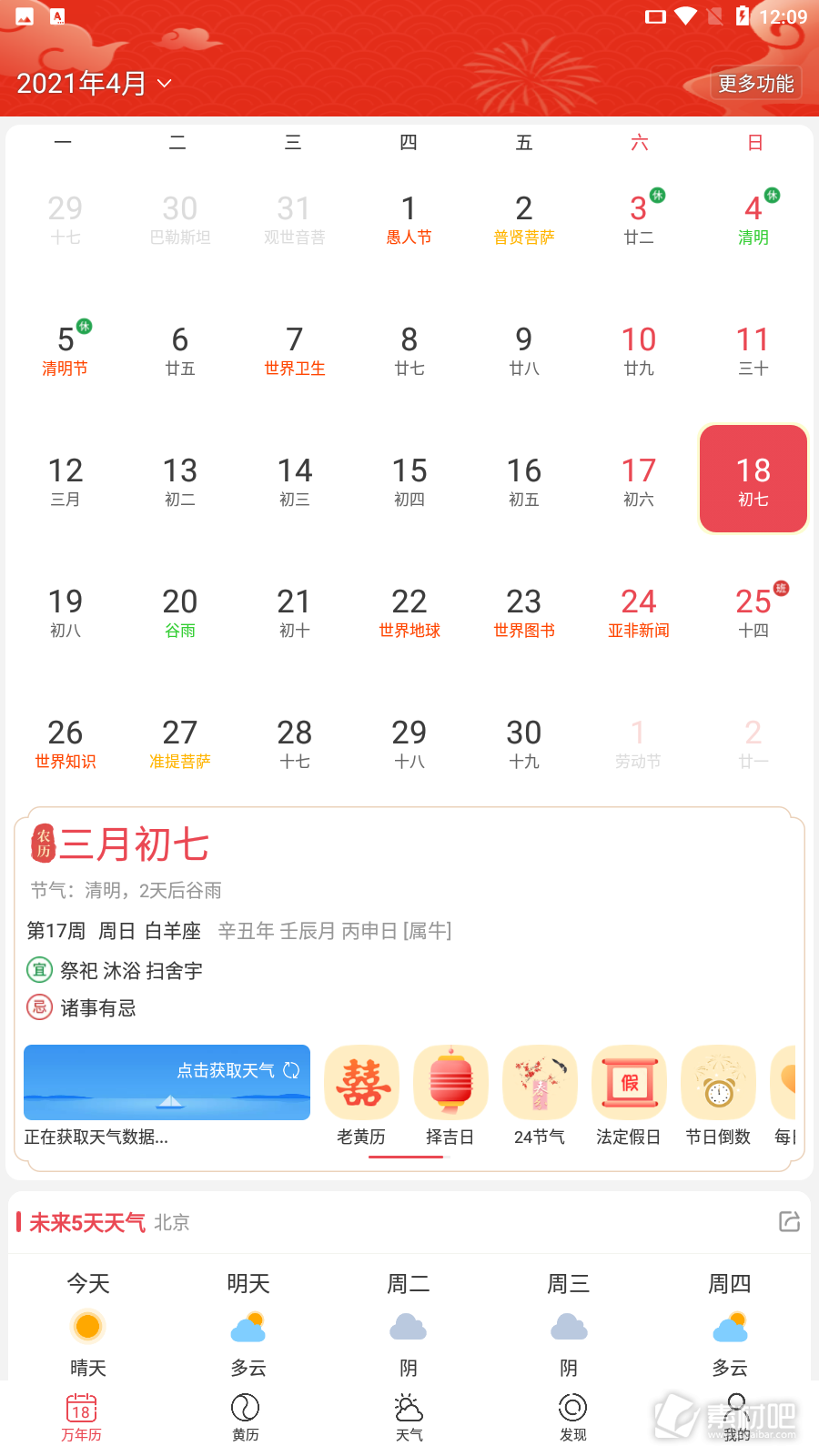This screenshot has height=1456, width=819.
Task: Expand the 2021年4月 month picker
Action: click(x=94, y=84)
